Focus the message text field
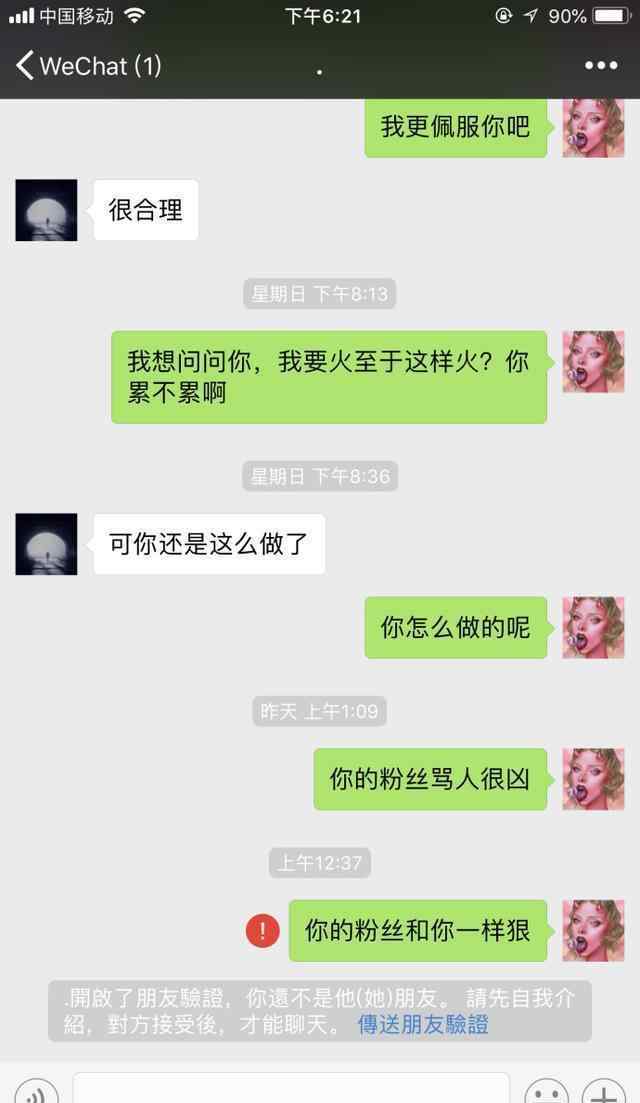Viewport: 640px width, 1103px height. 290,1090
